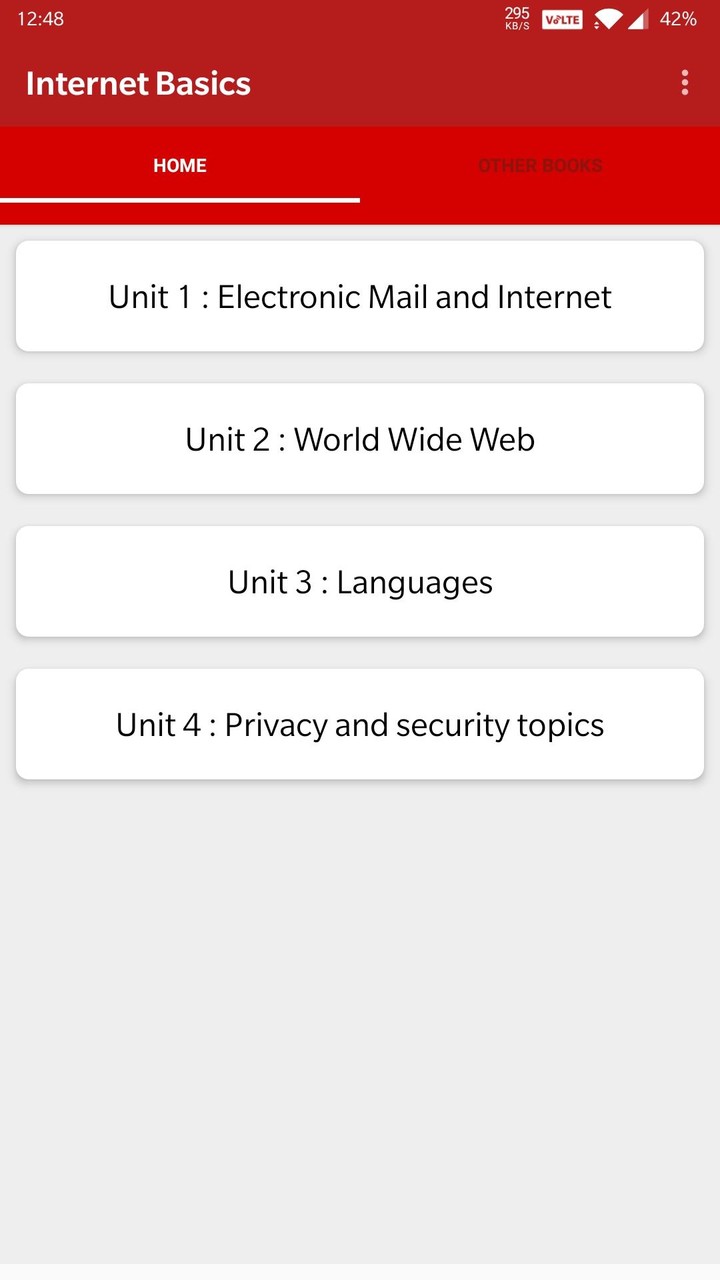This screenshot has height=1280, width=720.
Task: Tap the tab underline indicator below HOME
Action: point(180,200)
